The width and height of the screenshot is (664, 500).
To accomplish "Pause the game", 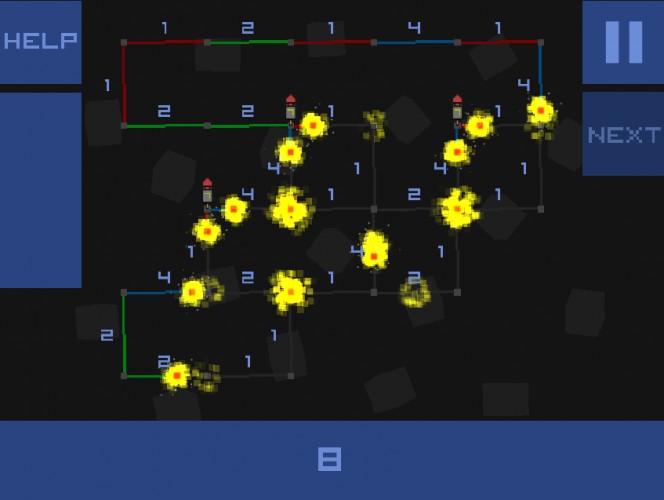I will click(x=623, y=42).
